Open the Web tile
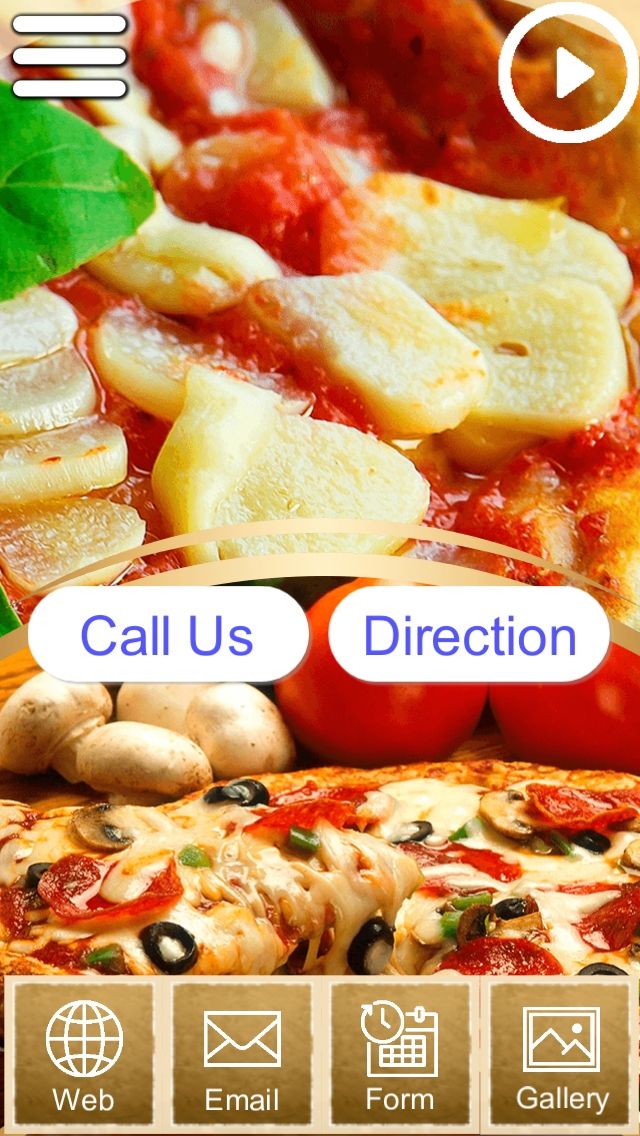The image size is (640, 1136). (x=83, y=1055)
